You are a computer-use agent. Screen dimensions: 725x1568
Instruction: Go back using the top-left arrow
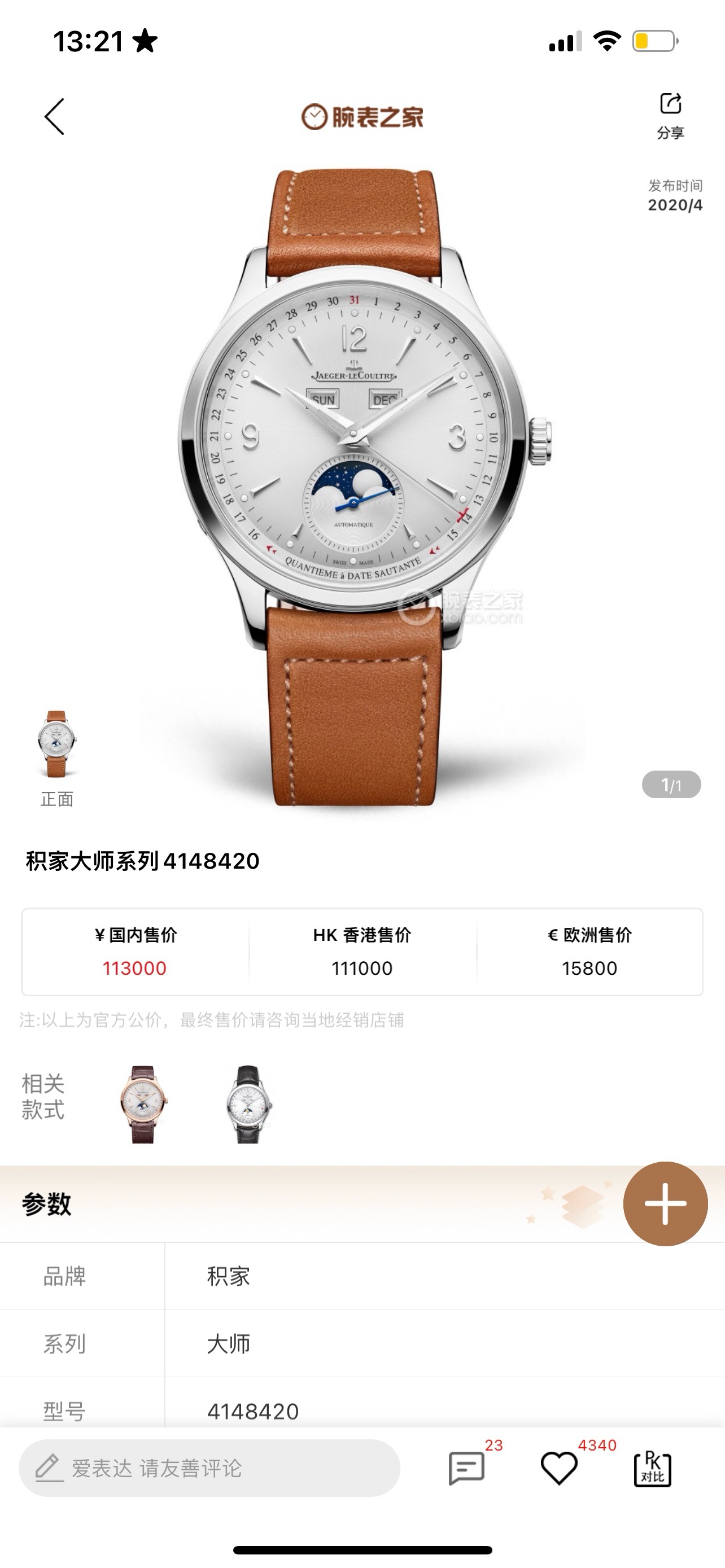point(55,116)
